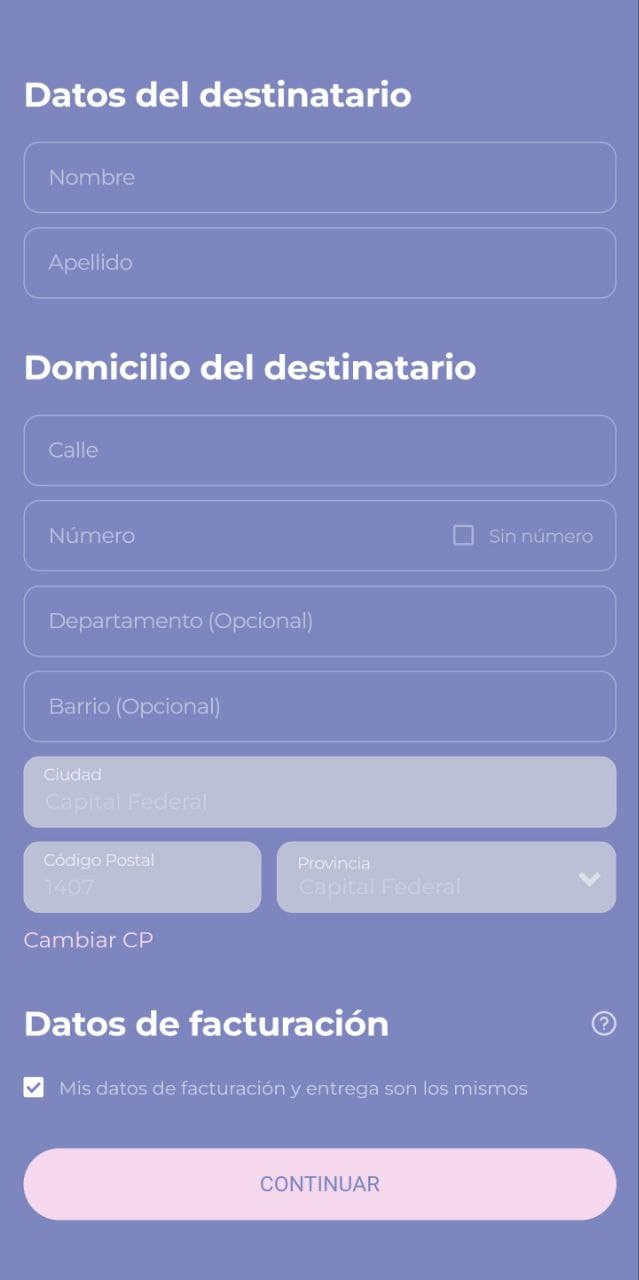
Task: Tap the Cambiar CP link
Action: (x=88, y=940)
